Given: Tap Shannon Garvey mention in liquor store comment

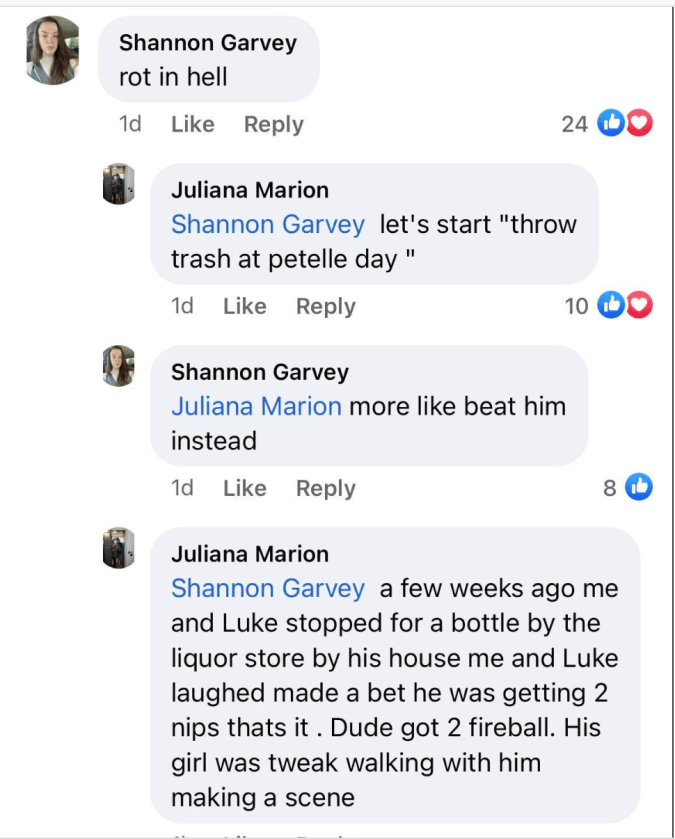Looking at the screenshot, I should [x=268, y=588].
